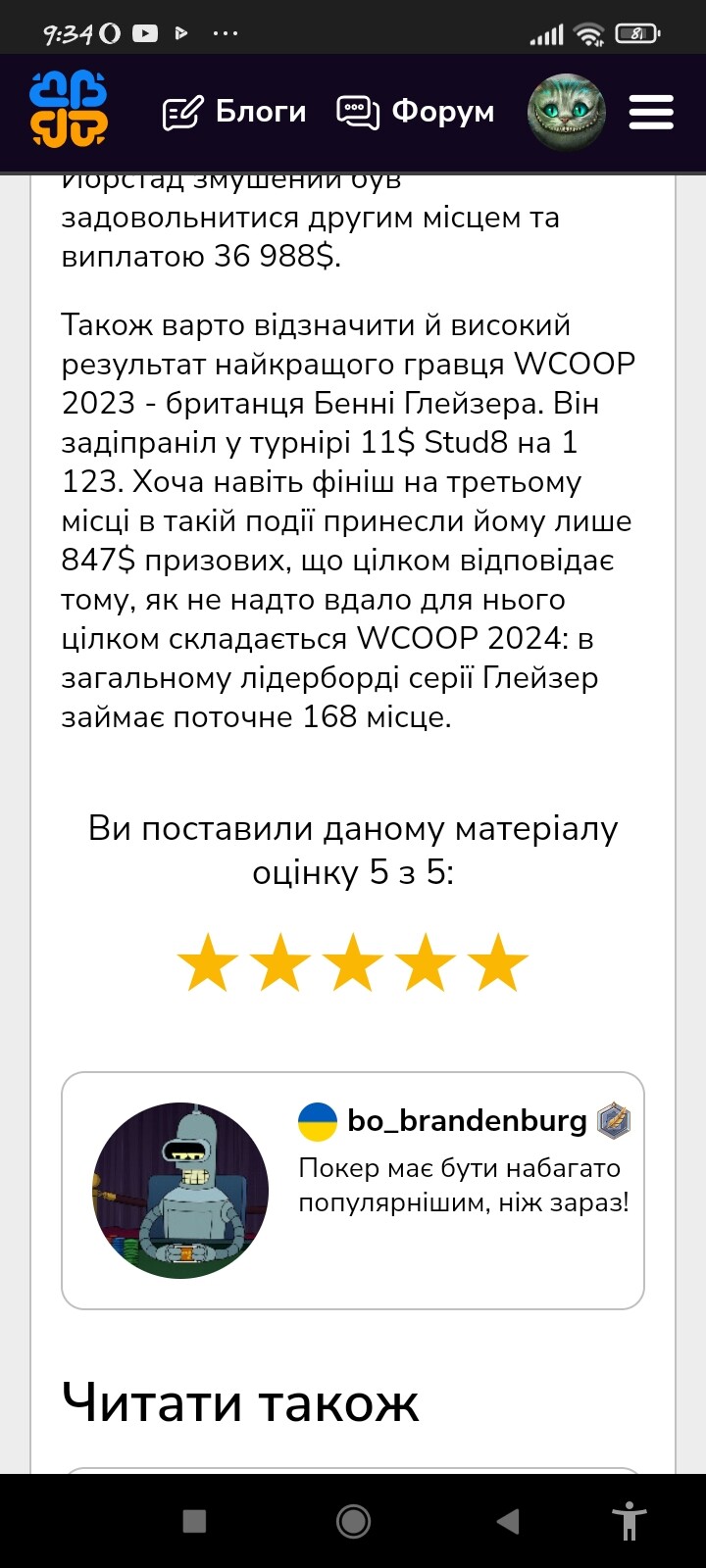This screenshot has height=1568, width=706.
Task: Go back with the system back button
Action: point(508,1521)
